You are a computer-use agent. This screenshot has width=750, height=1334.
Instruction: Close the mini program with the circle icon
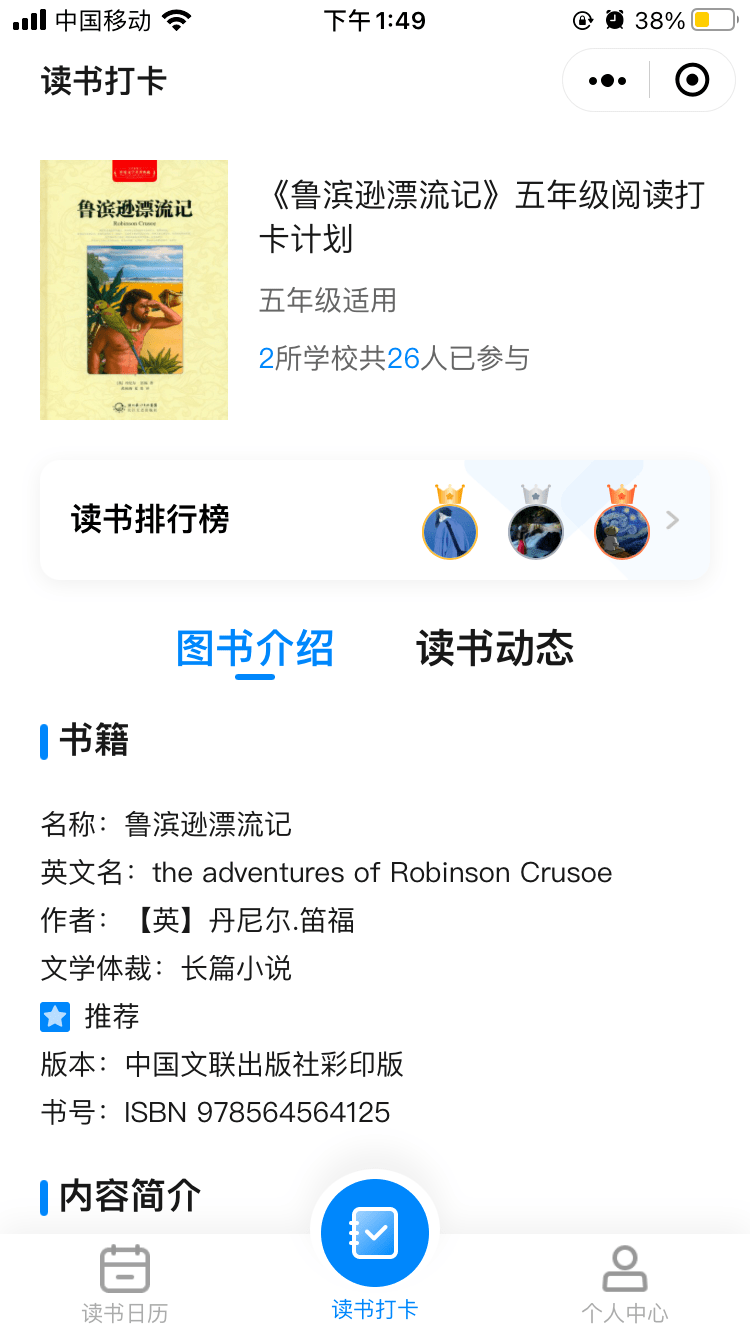point(692,80)
